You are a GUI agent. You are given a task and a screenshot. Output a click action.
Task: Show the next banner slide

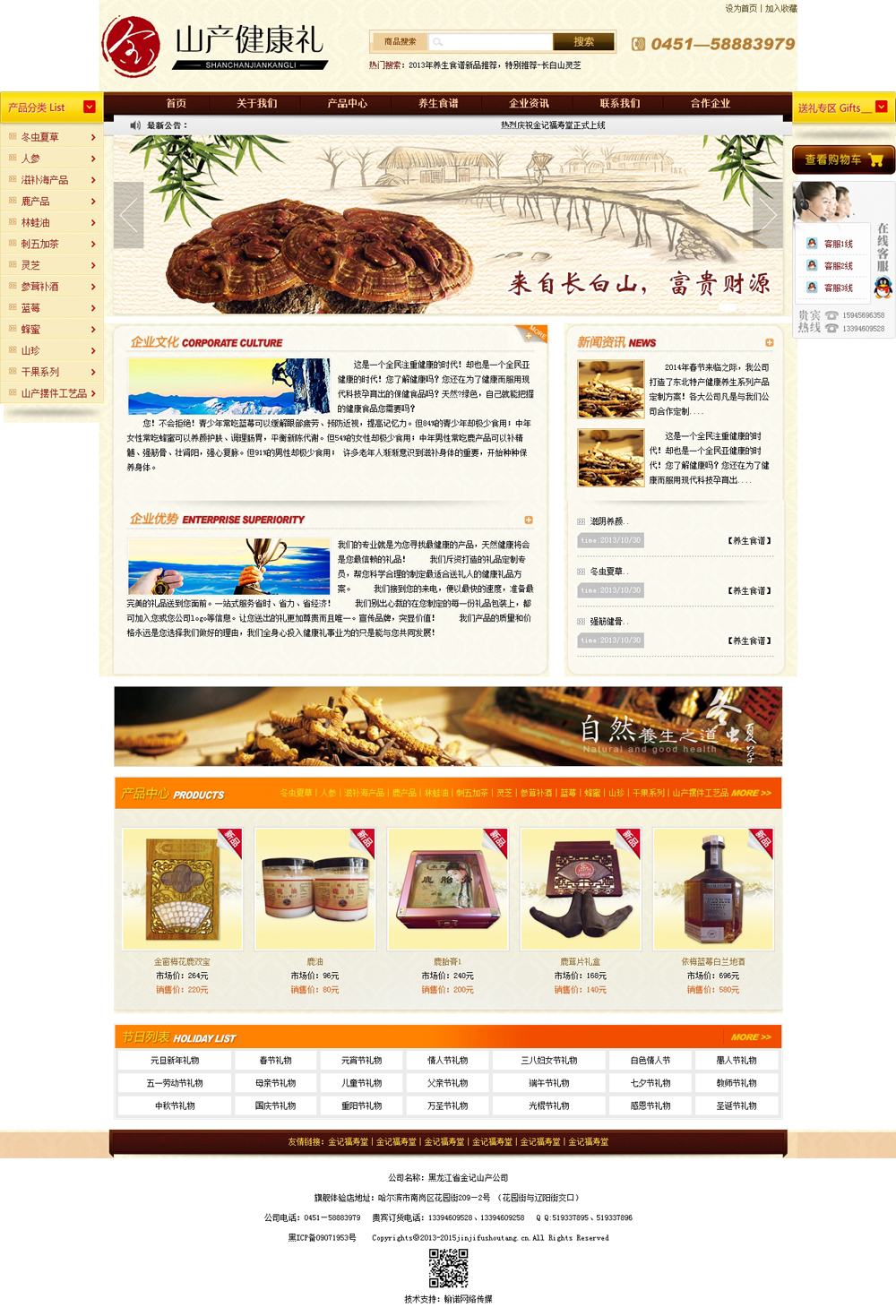[767, 215]
